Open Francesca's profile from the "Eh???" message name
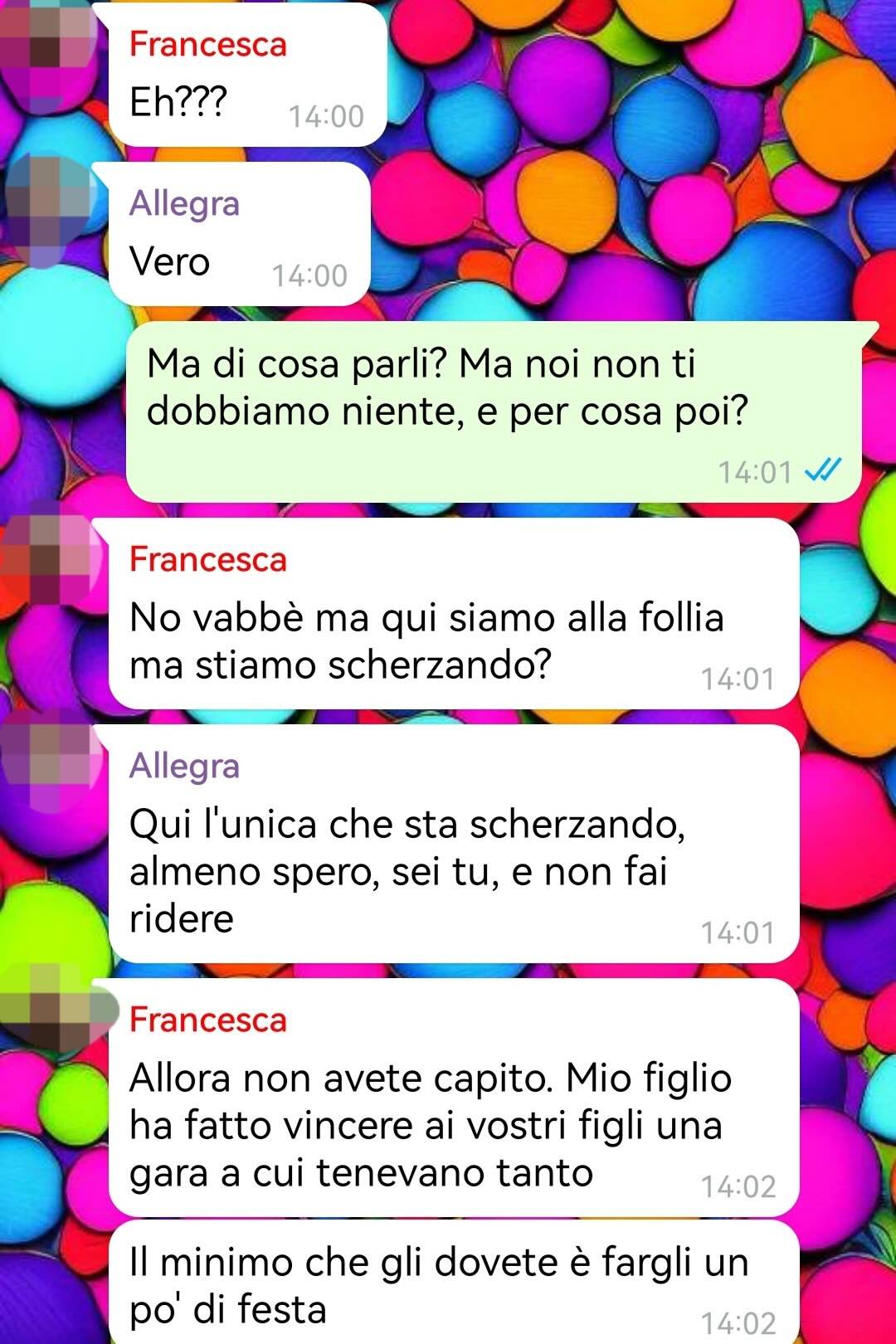The height and width of the screenshot is (1344, 896). pyautogui.click(x=207, y=44)
